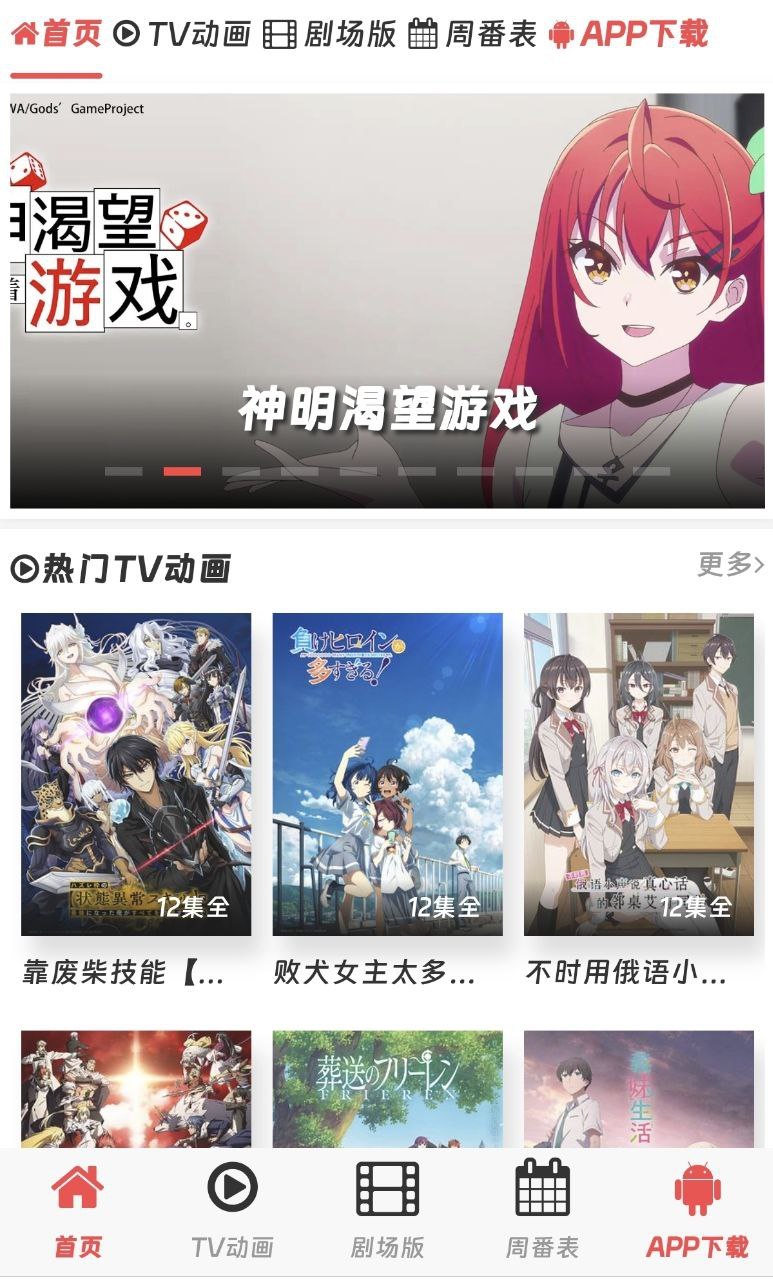Image resolution: width=773 pixels, height=1280 pixels.
Task: Open the 葬送のフリーレン poster card
Action: coord(387,1090)
